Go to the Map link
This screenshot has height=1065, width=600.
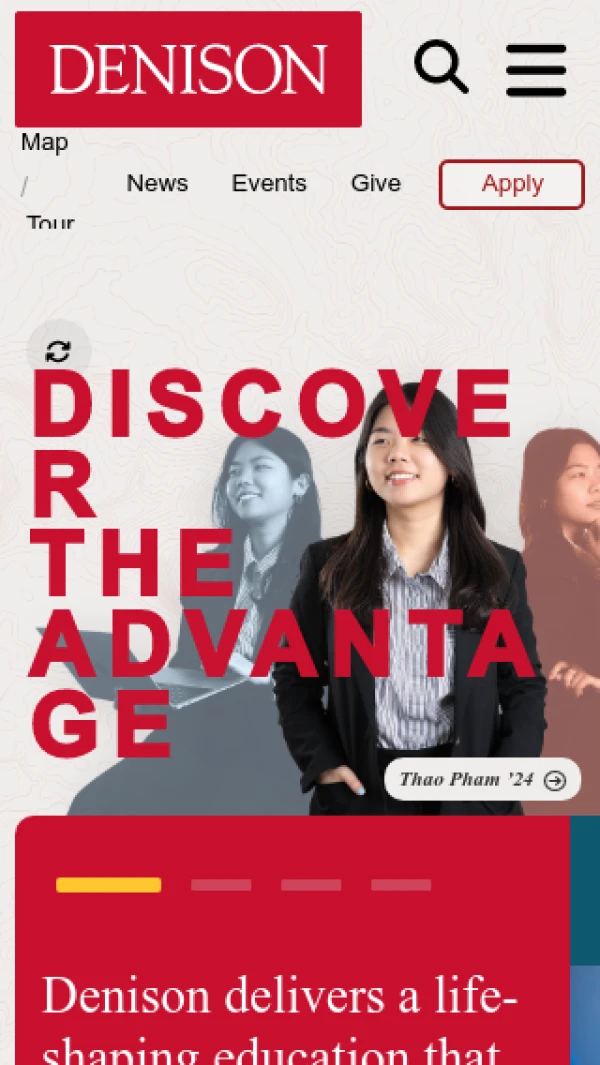point(45,142)
